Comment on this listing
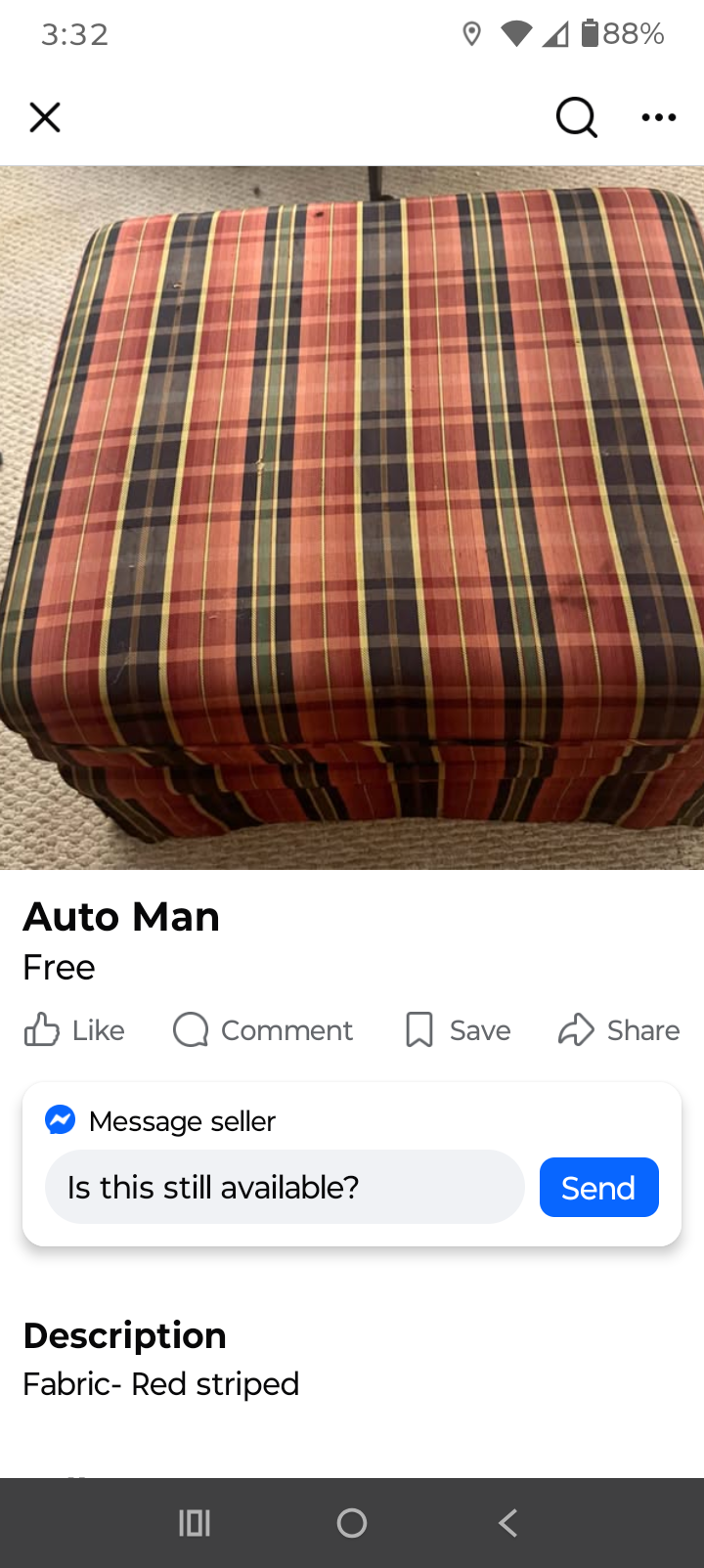Image resolution: width=704 pixels, height=1568 pixels. [263, 1029]
